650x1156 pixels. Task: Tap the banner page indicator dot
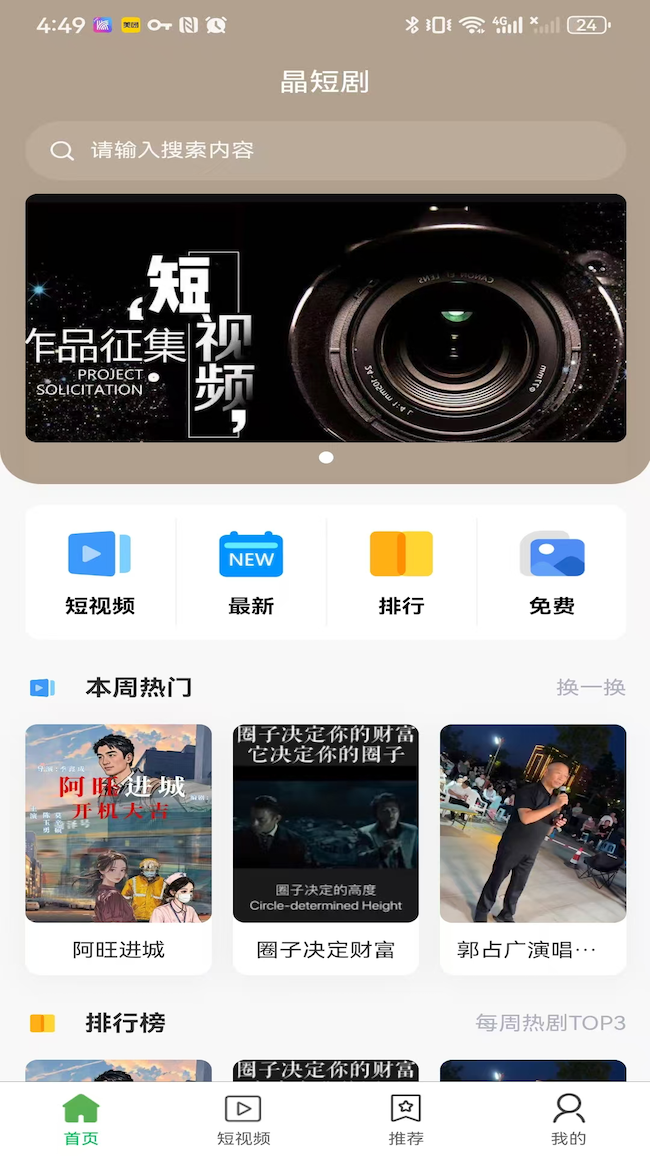tap(326, 458)
